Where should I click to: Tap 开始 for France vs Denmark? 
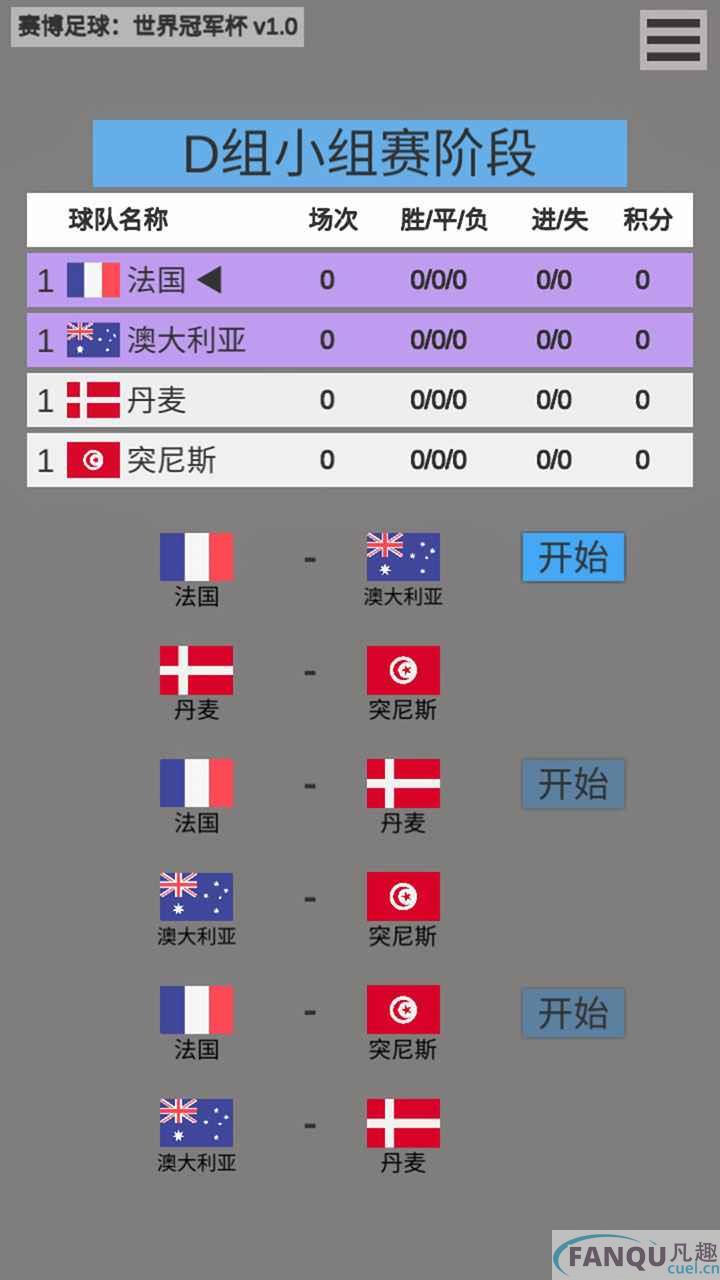[573, 784]
